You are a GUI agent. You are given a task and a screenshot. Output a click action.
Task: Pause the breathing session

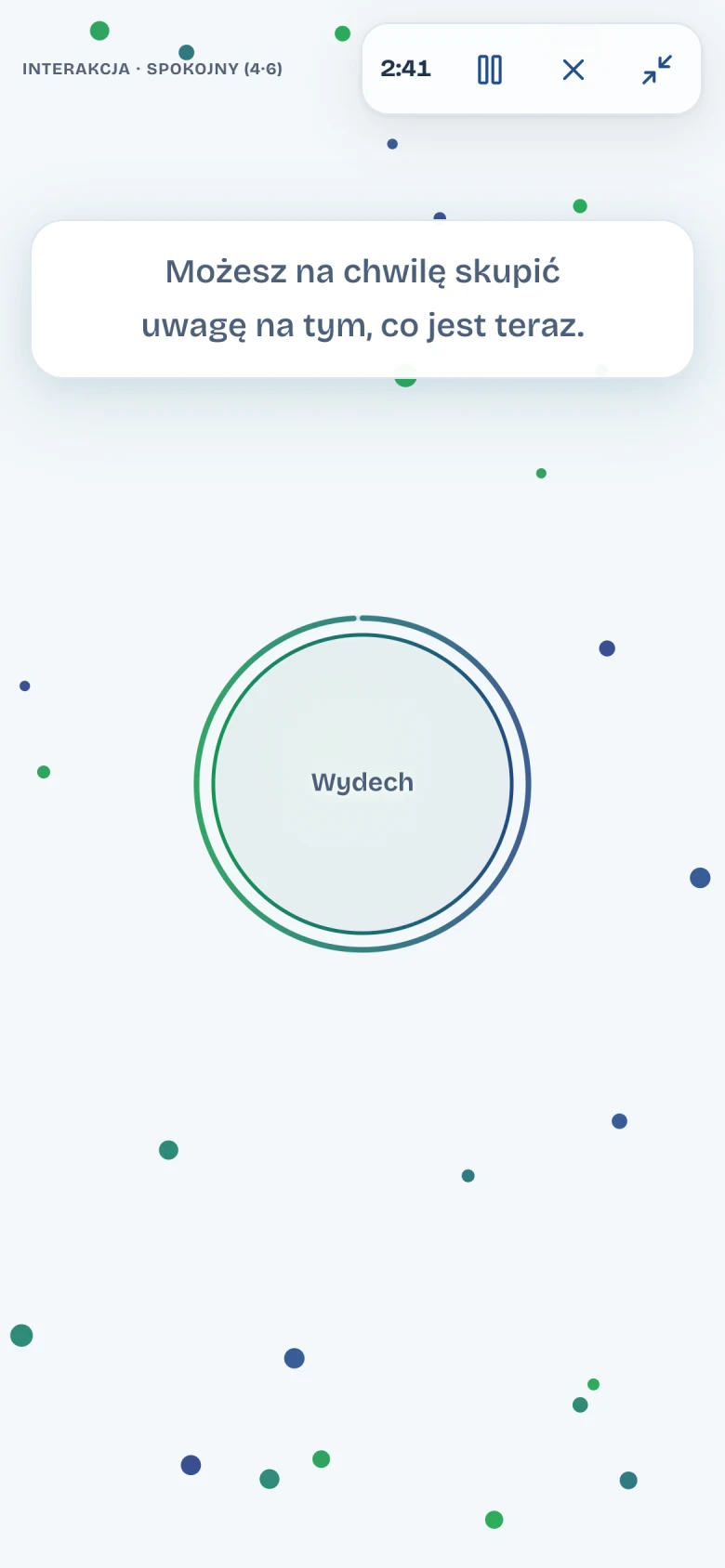pyautogui.click(x=490, y=70)
